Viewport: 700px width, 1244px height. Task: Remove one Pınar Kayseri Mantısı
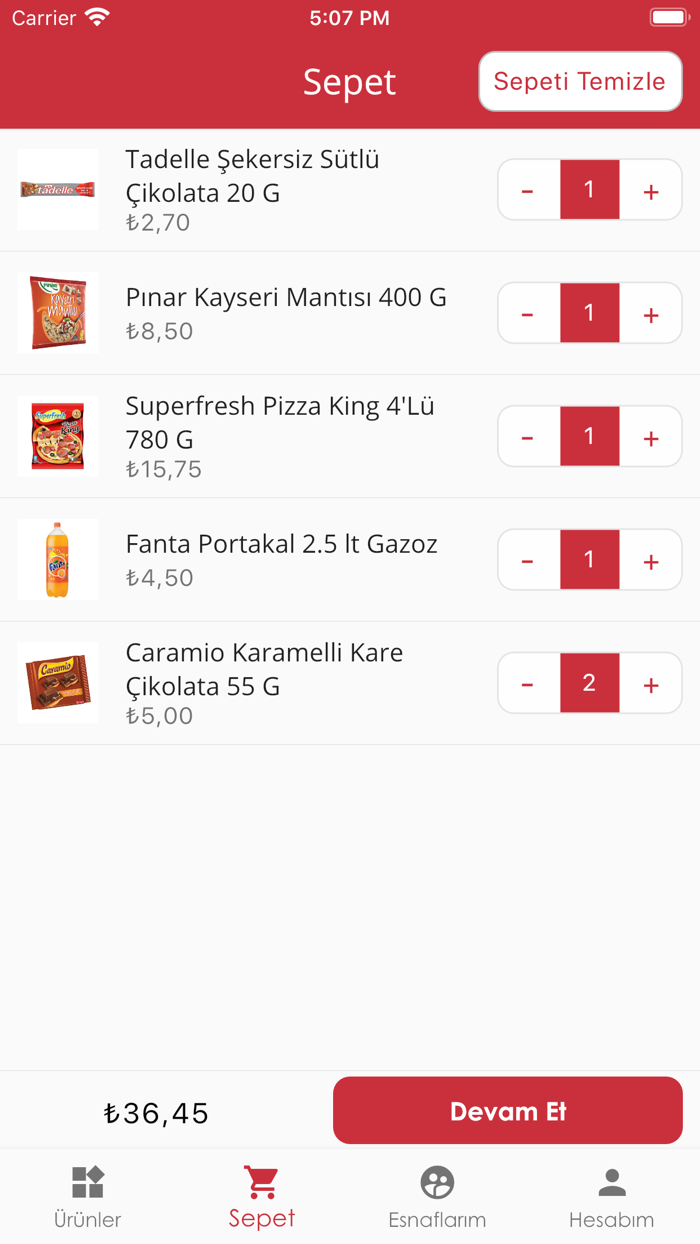pyautogui.click(x=528, y=314)
